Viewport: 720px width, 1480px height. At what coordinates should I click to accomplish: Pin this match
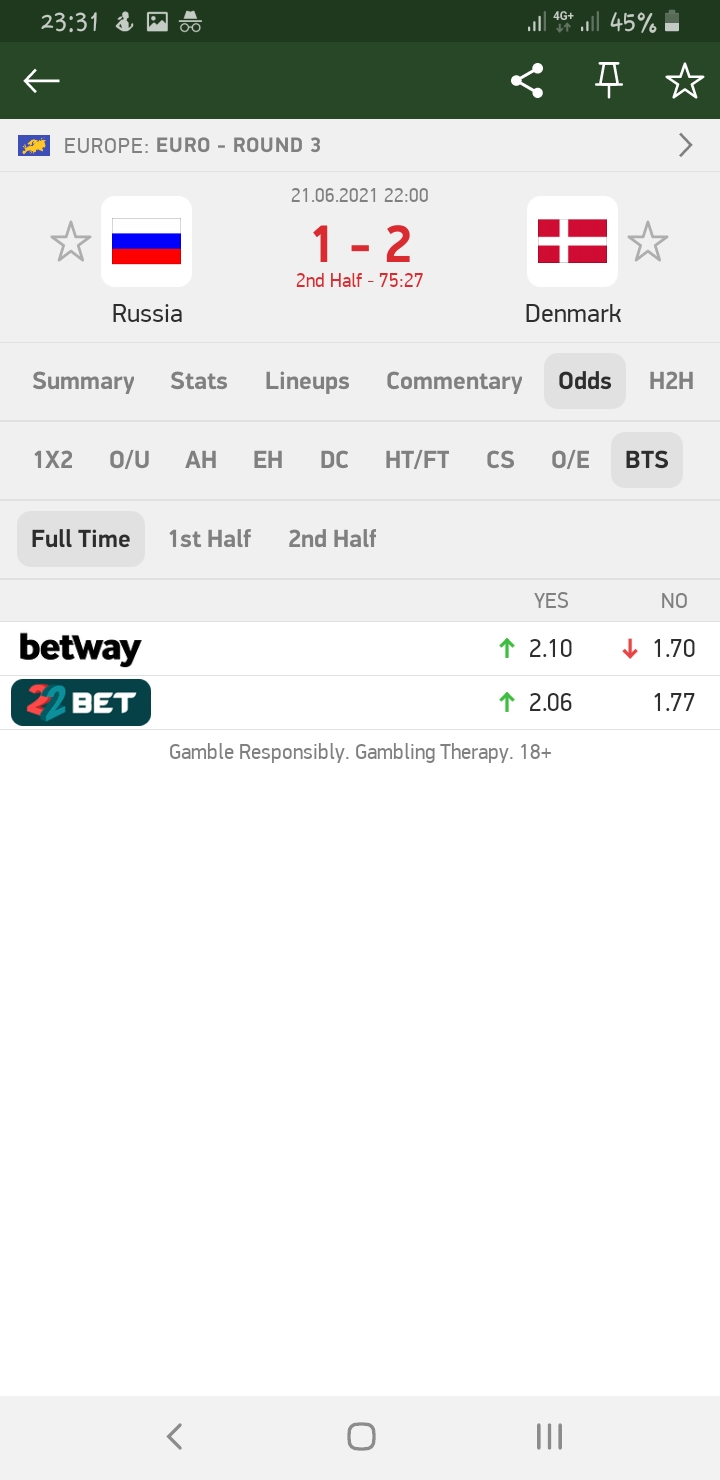pos(608,81)
